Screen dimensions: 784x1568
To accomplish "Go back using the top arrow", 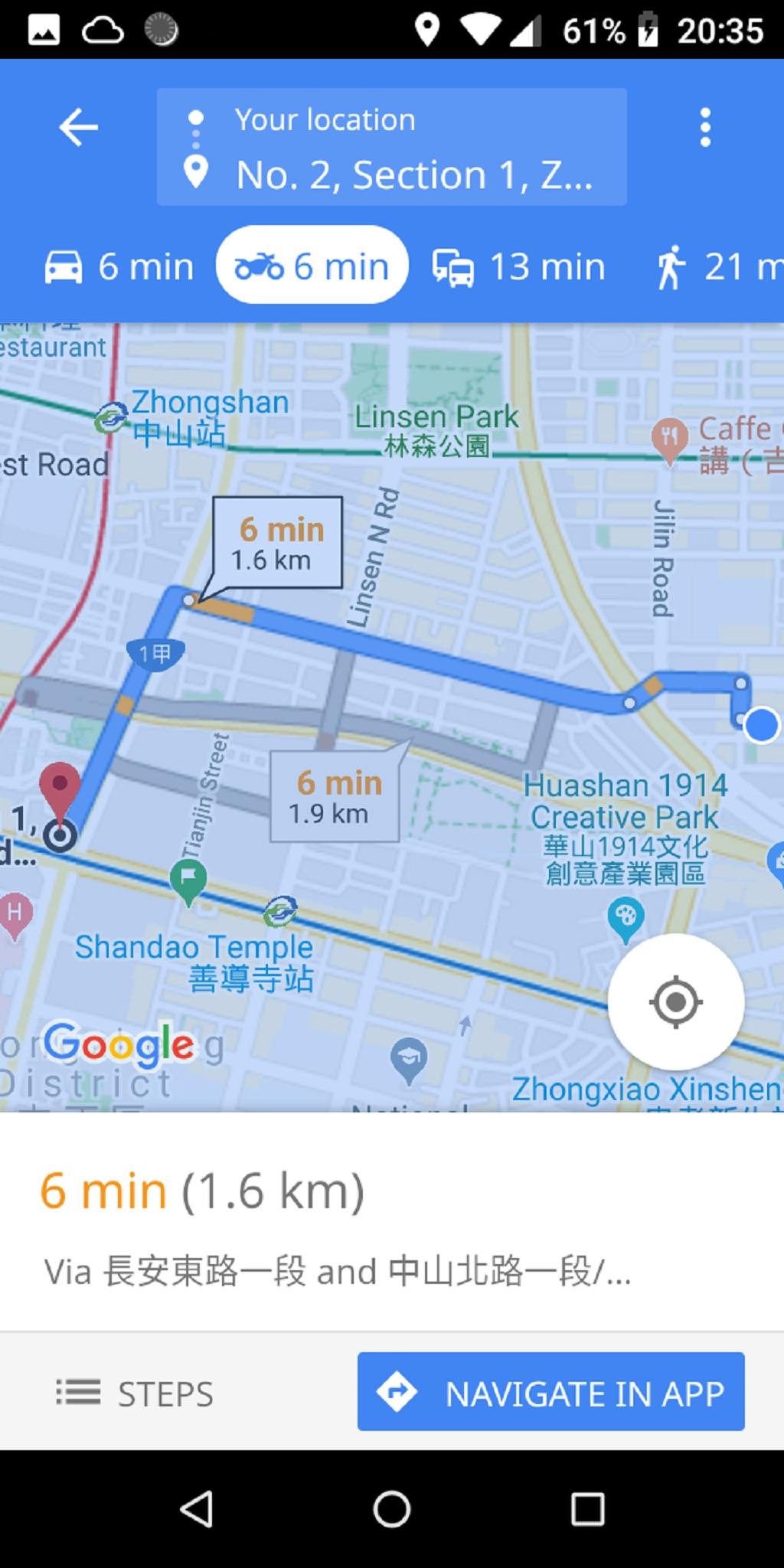I will (x=78, y=127).
